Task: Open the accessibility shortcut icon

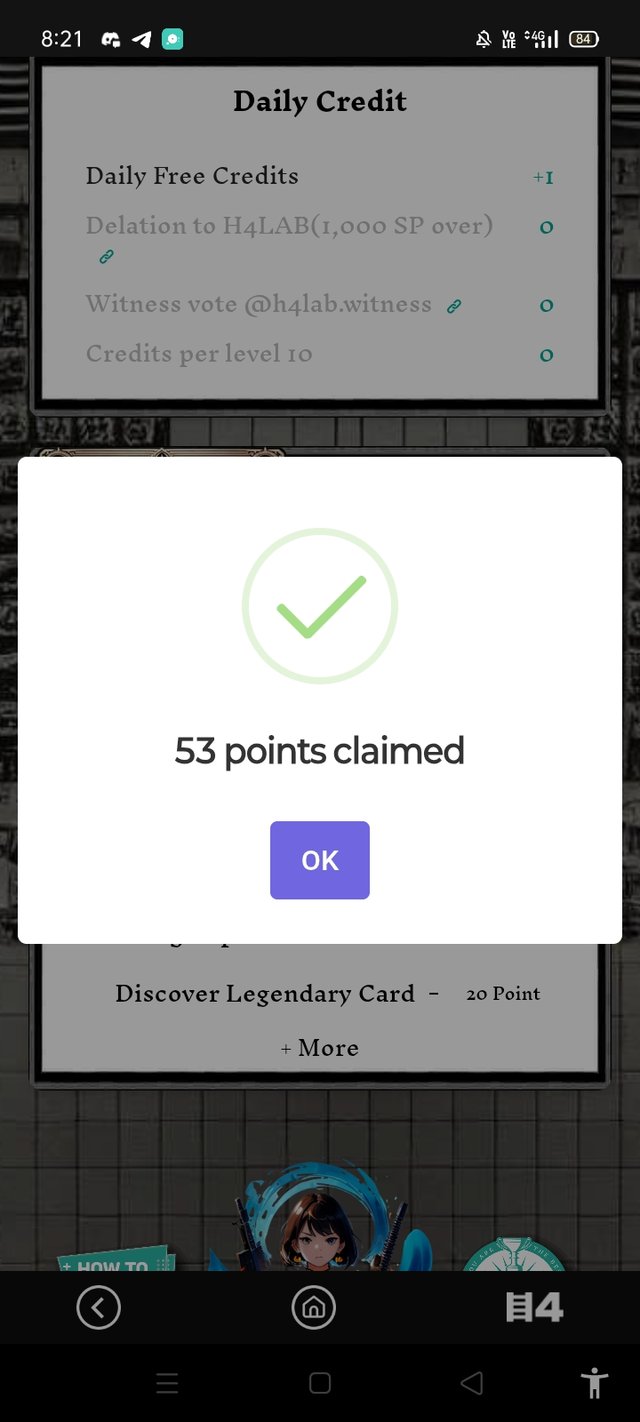Action: click(x=594, y=1383)
